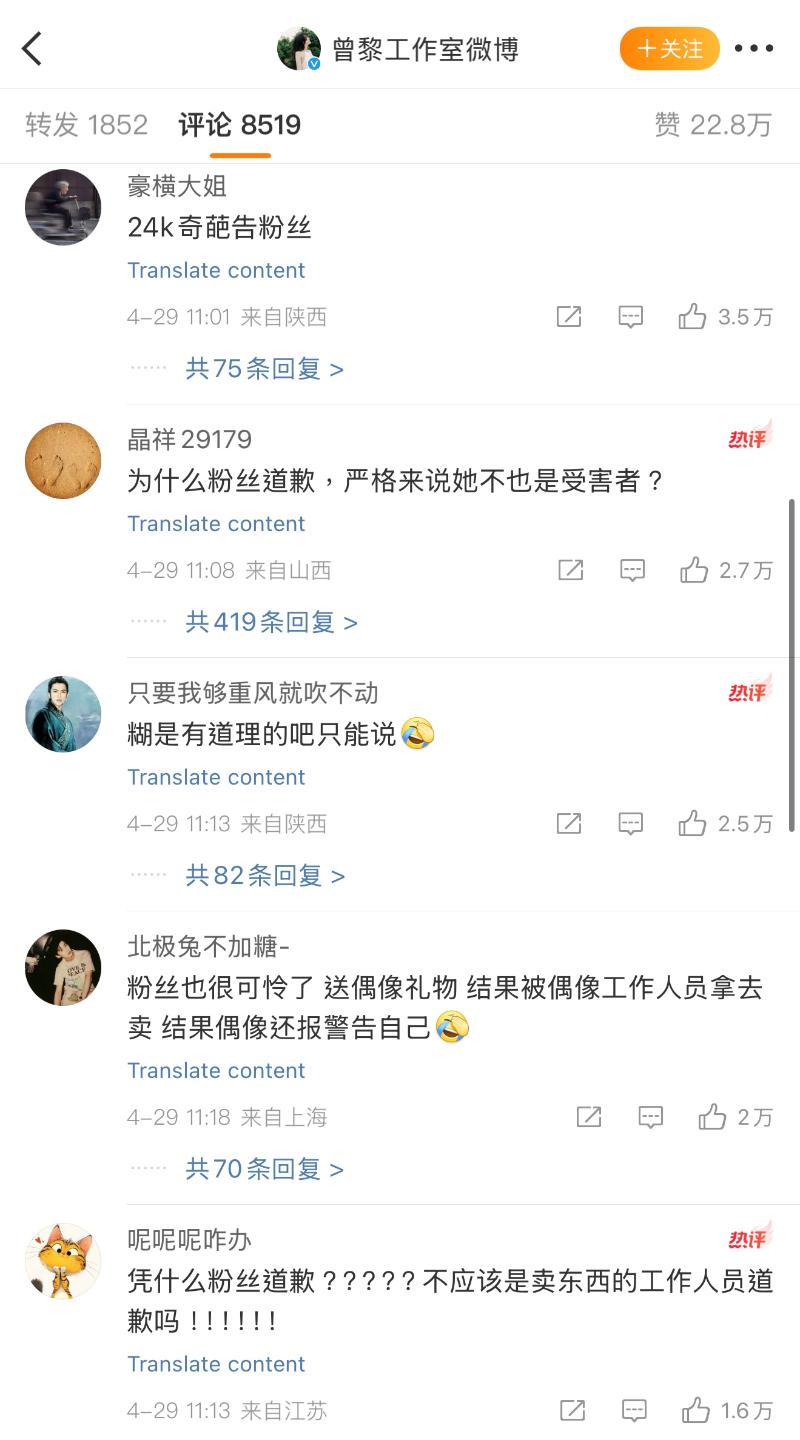The width and height of the screenshot is (800, 1440).
Task: Translate 晶祥29179's comment
Action: click(216, 524)
